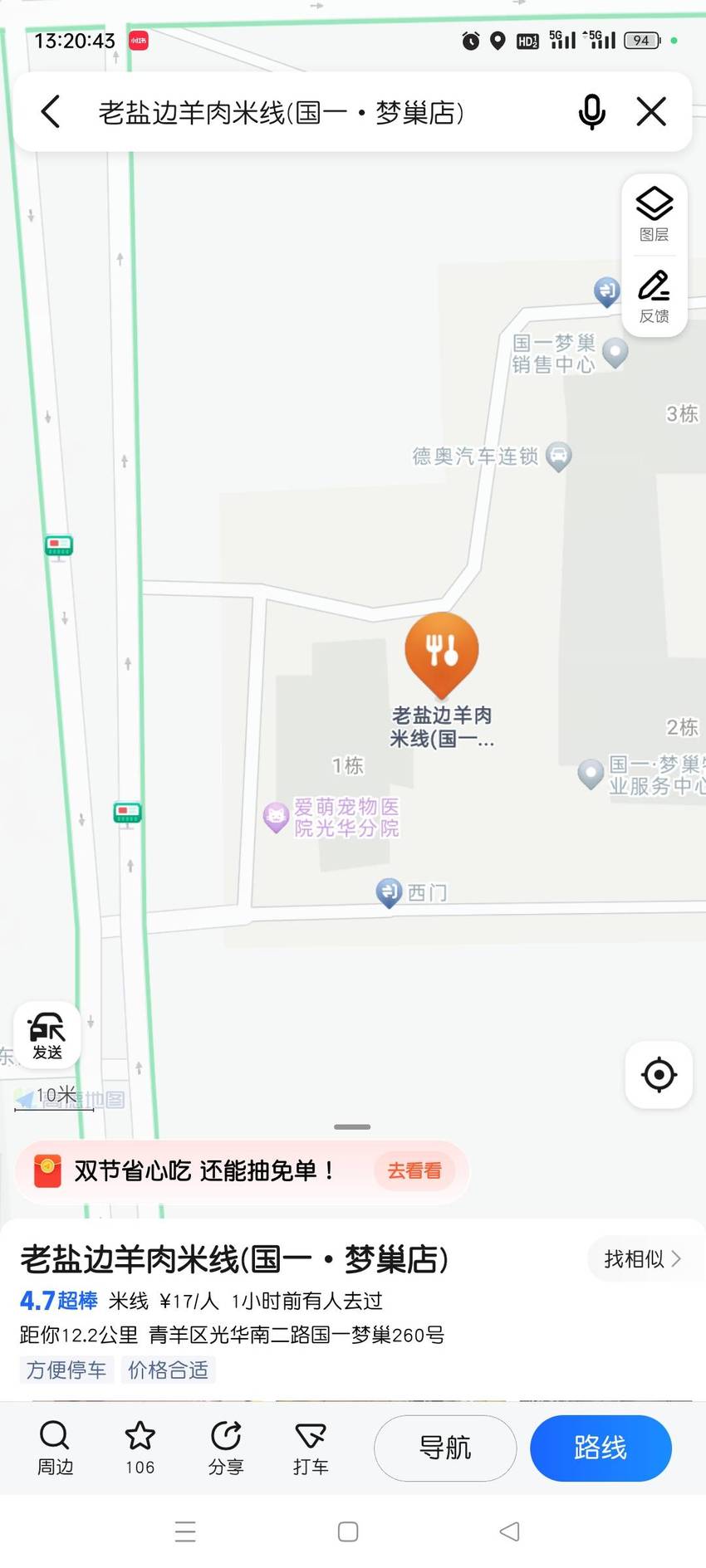Go back using the search bar arrow
Image resolution: width=706 pixels, height=1568 pixels.
[x=51, y=111]
